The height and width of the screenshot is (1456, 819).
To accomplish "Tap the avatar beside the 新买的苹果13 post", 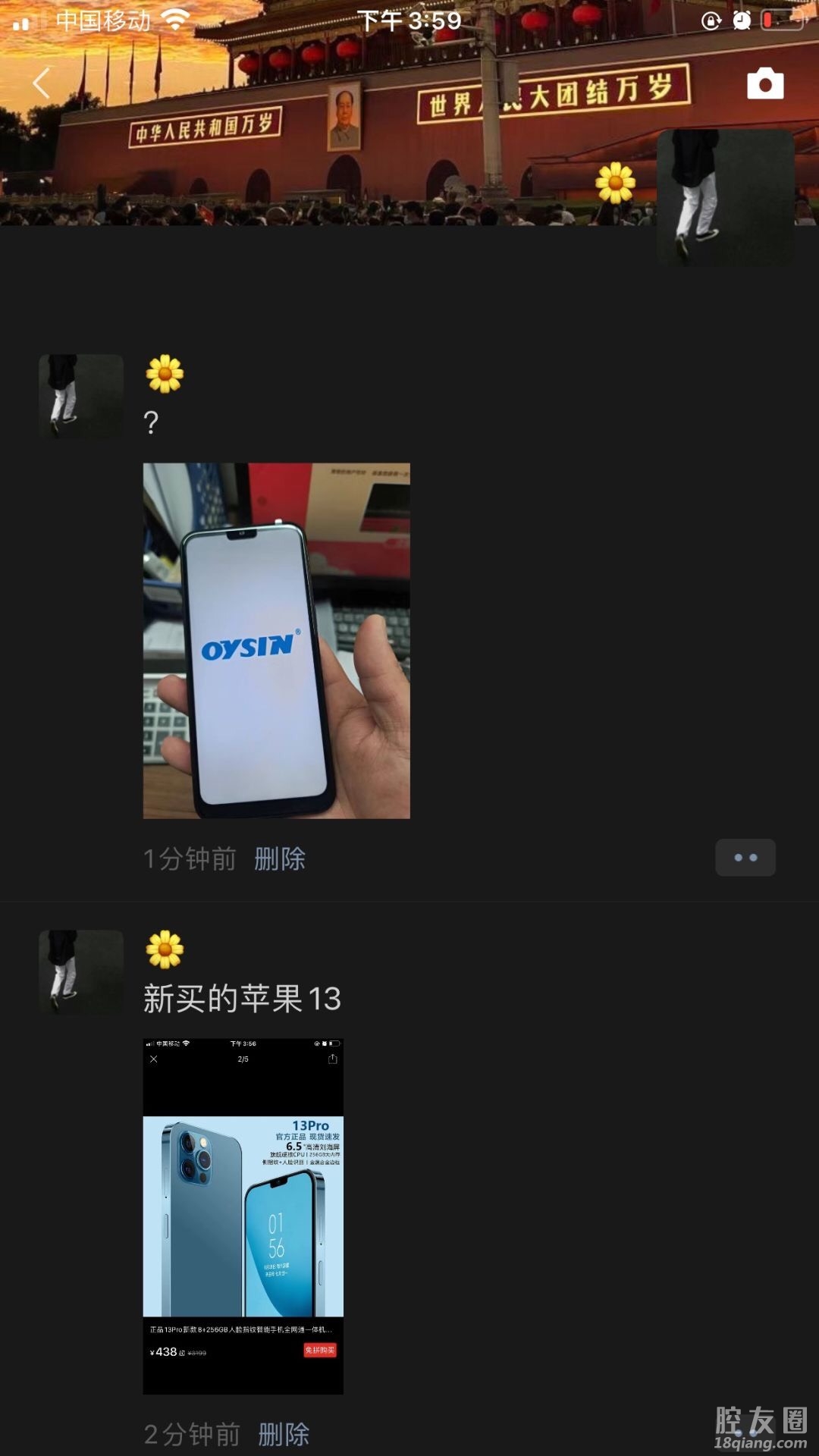I will pyautogui.click(x=81, y=972).
